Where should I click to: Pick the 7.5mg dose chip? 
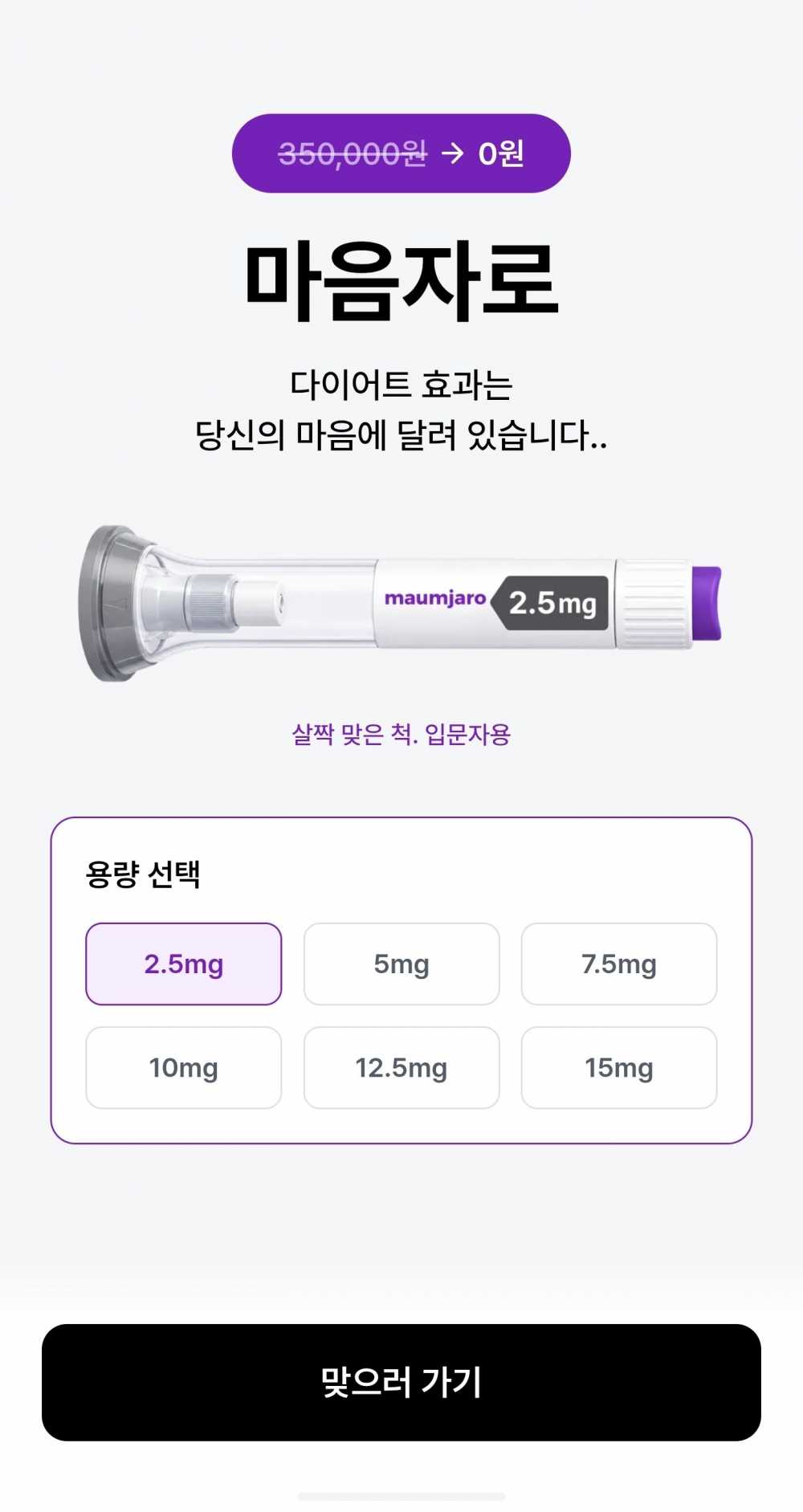[619, 964]
